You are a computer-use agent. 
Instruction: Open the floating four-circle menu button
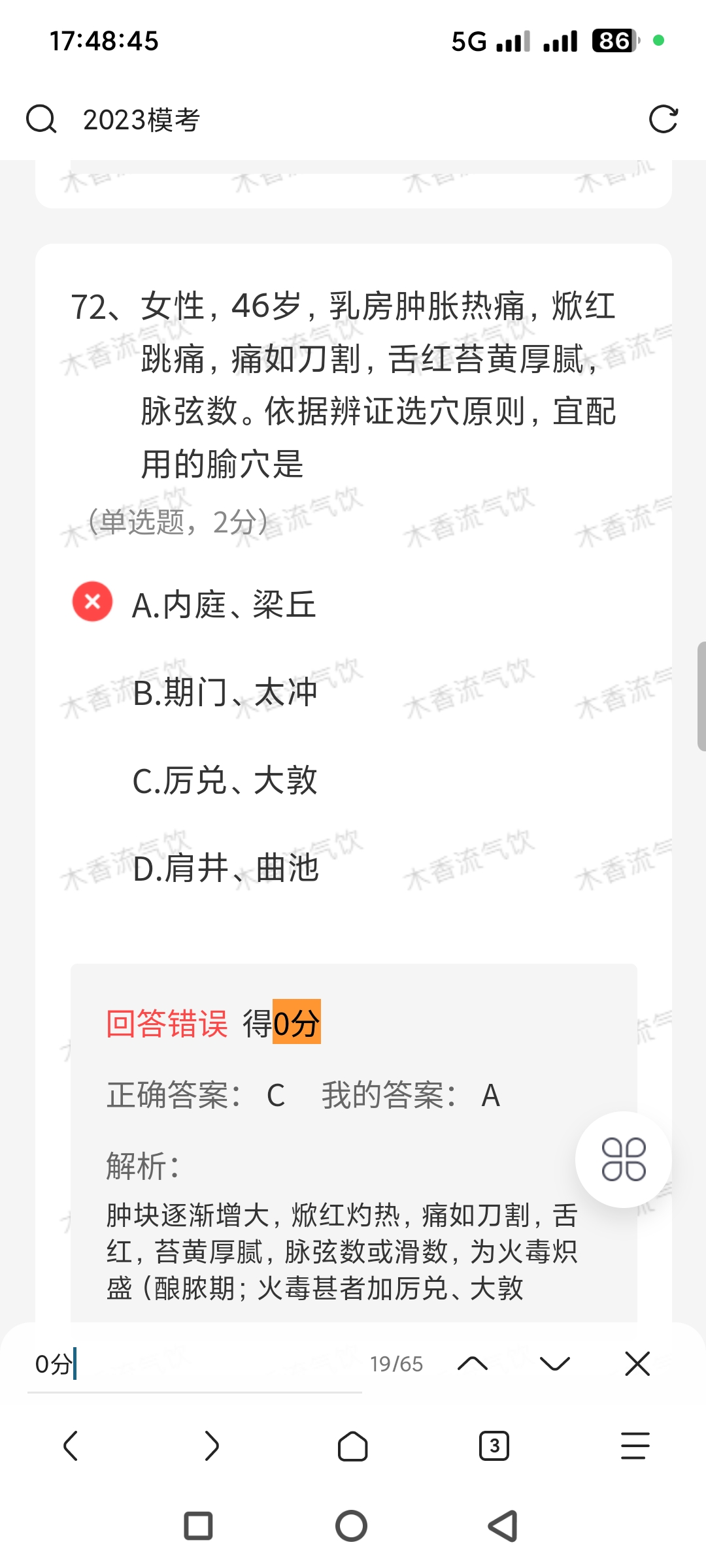pos(623,1159)
